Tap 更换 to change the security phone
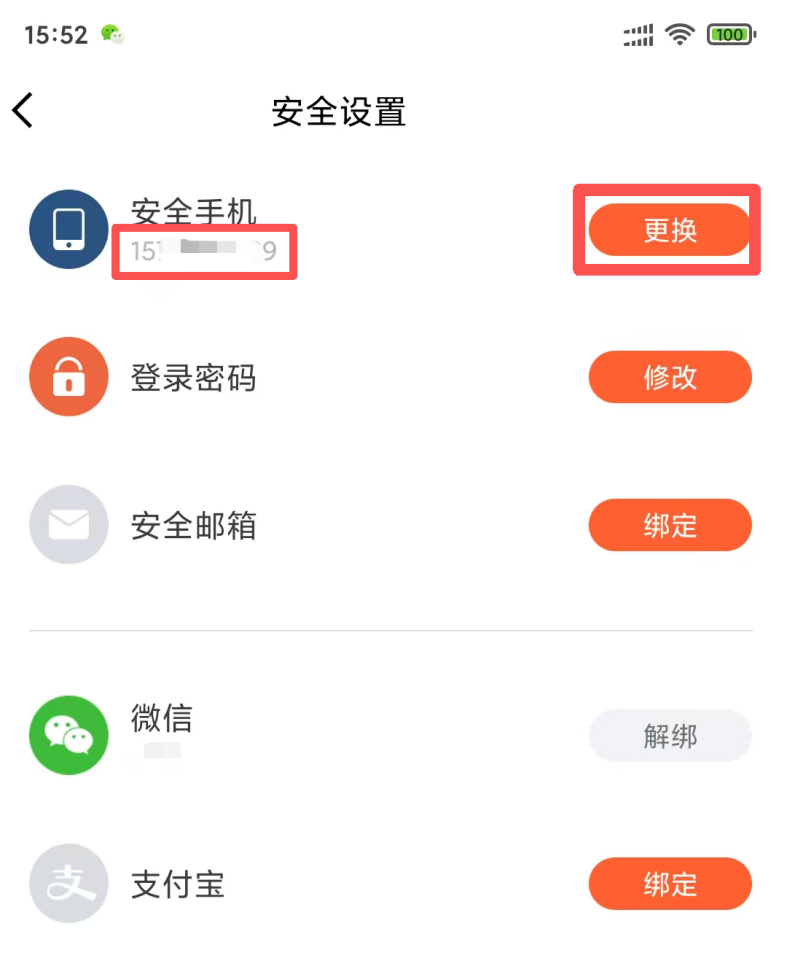Image resolution: width=788 pixels, height=968 pixels. pos(669,230)
